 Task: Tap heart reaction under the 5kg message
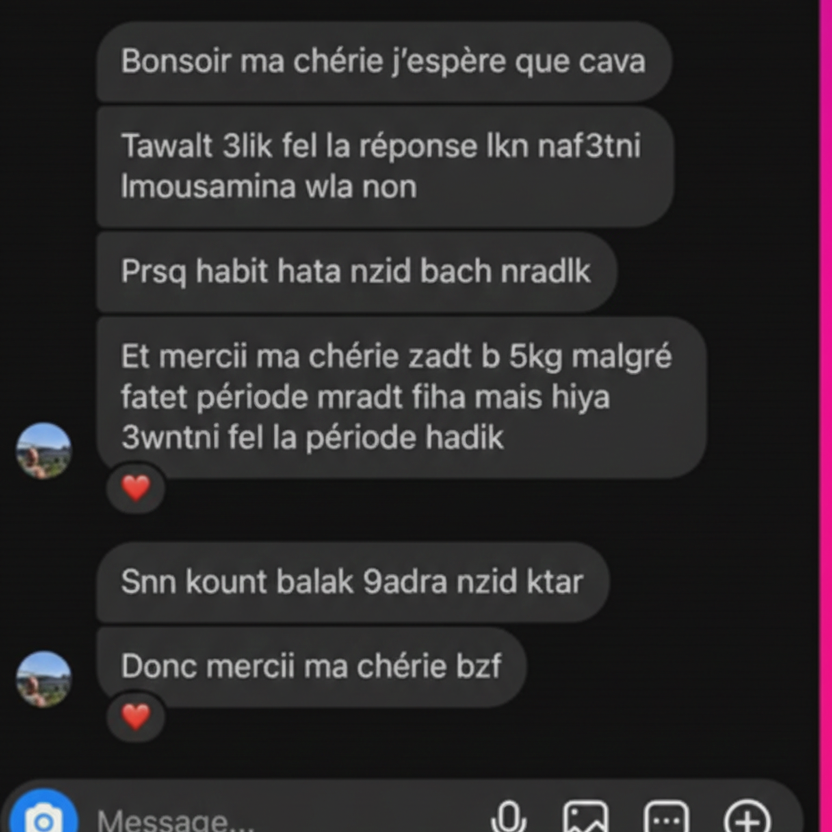pos(136,488)
